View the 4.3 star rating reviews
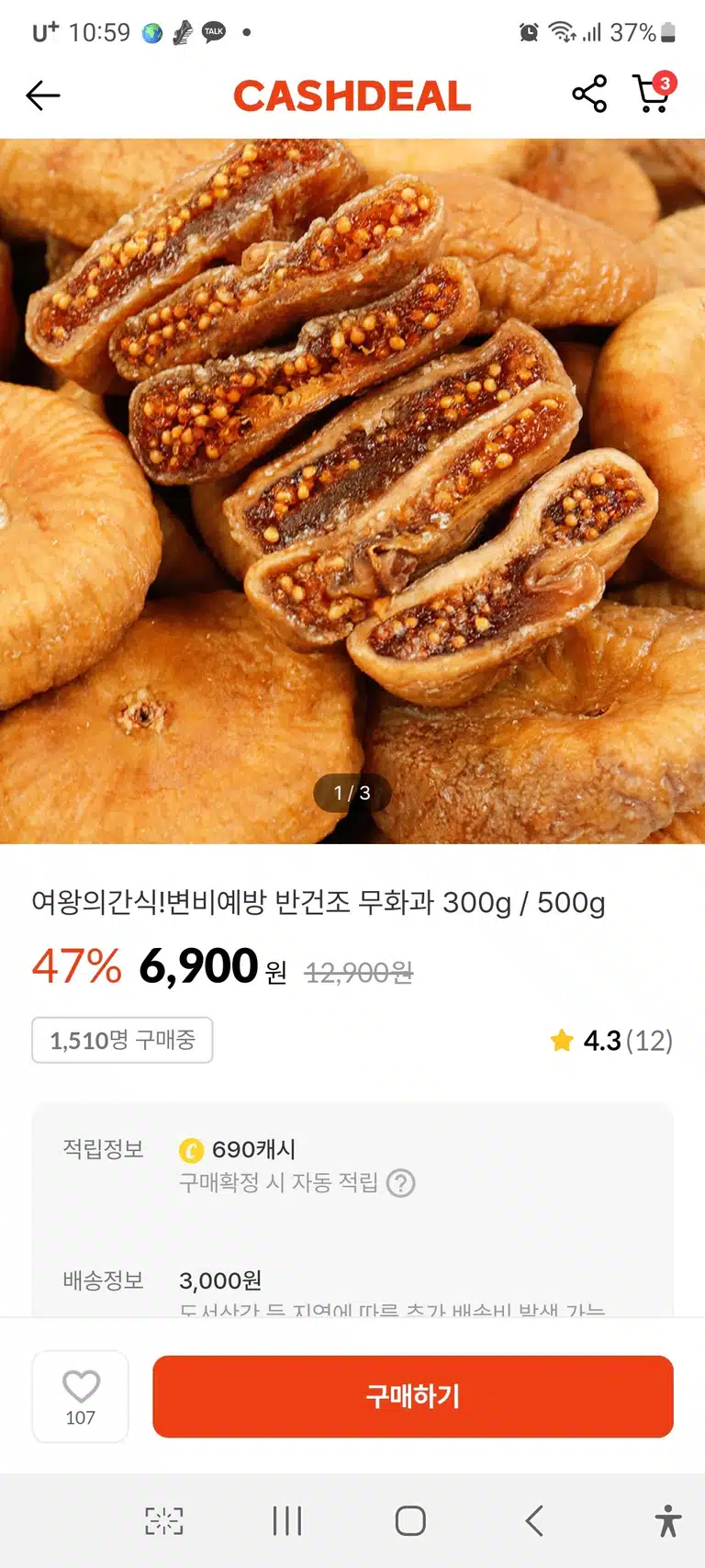Screen dimensions: 705x1568 (611, 1040)
